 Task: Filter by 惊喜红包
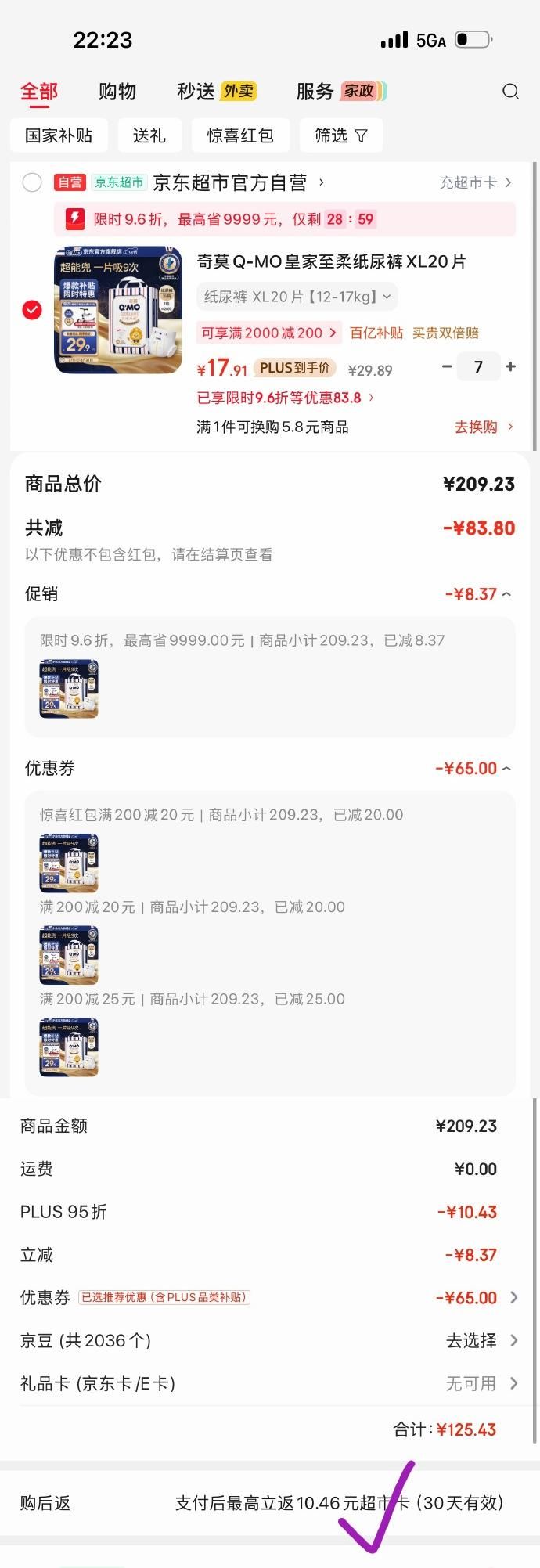pyautogui.click(x=240, y=135)
